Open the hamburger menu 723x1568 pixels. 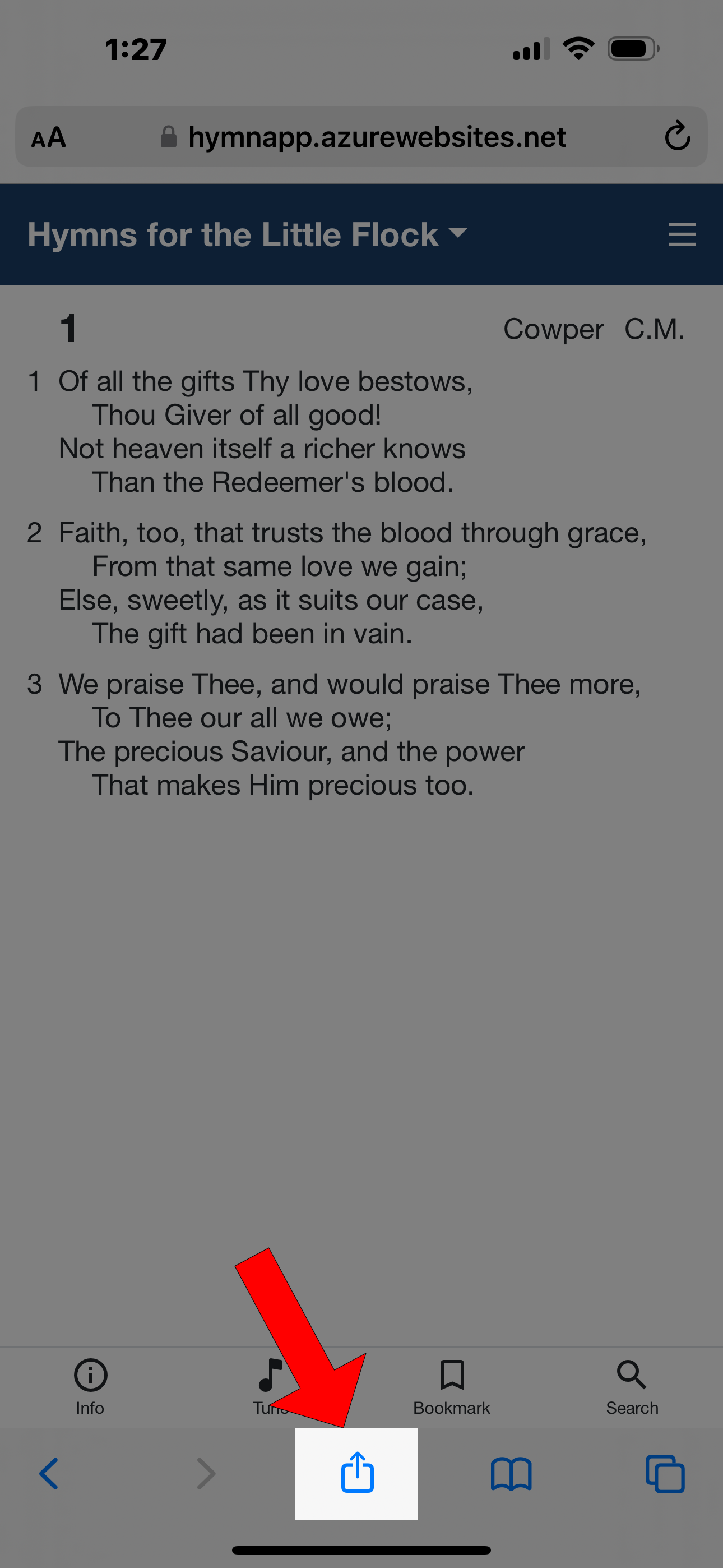682,234
